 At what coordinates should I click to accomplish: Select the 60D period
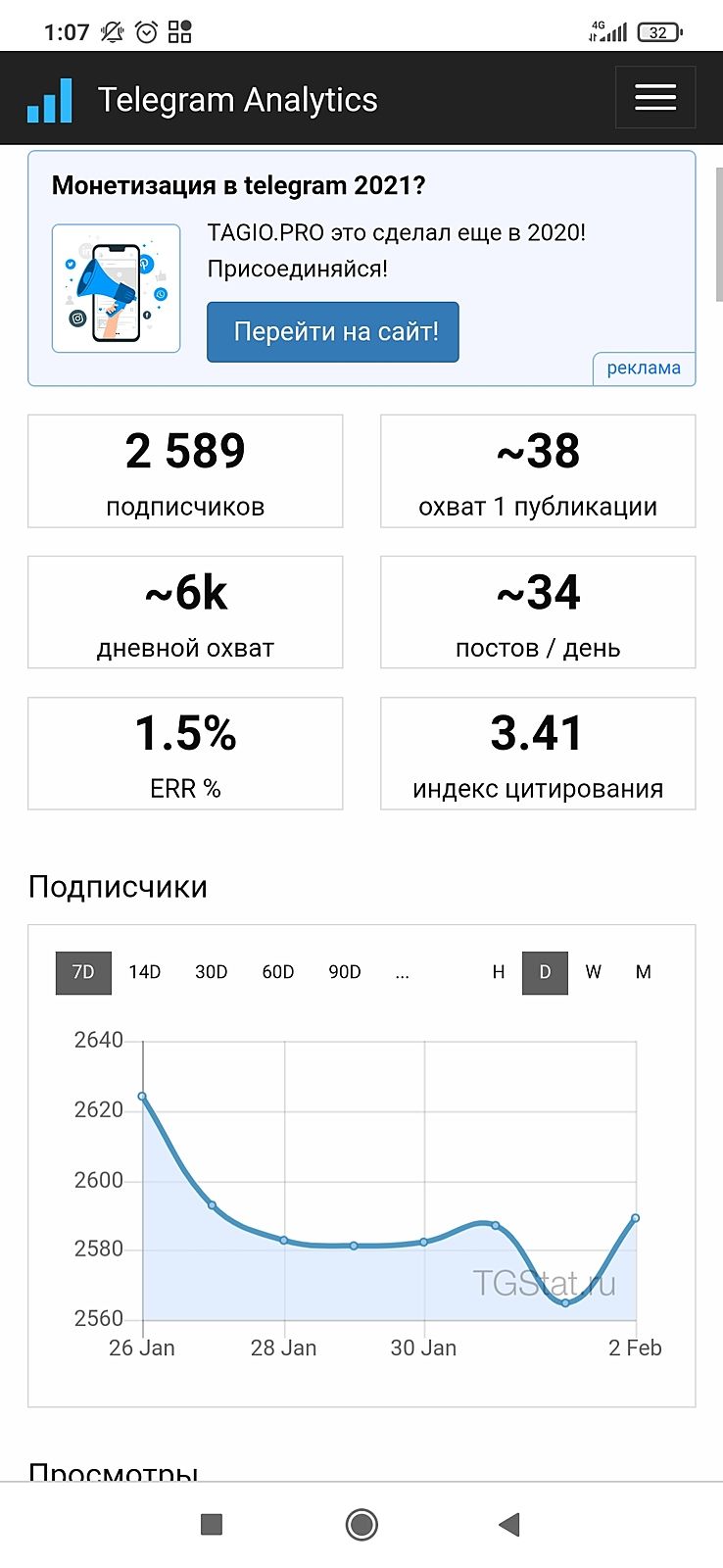[278, 972]
